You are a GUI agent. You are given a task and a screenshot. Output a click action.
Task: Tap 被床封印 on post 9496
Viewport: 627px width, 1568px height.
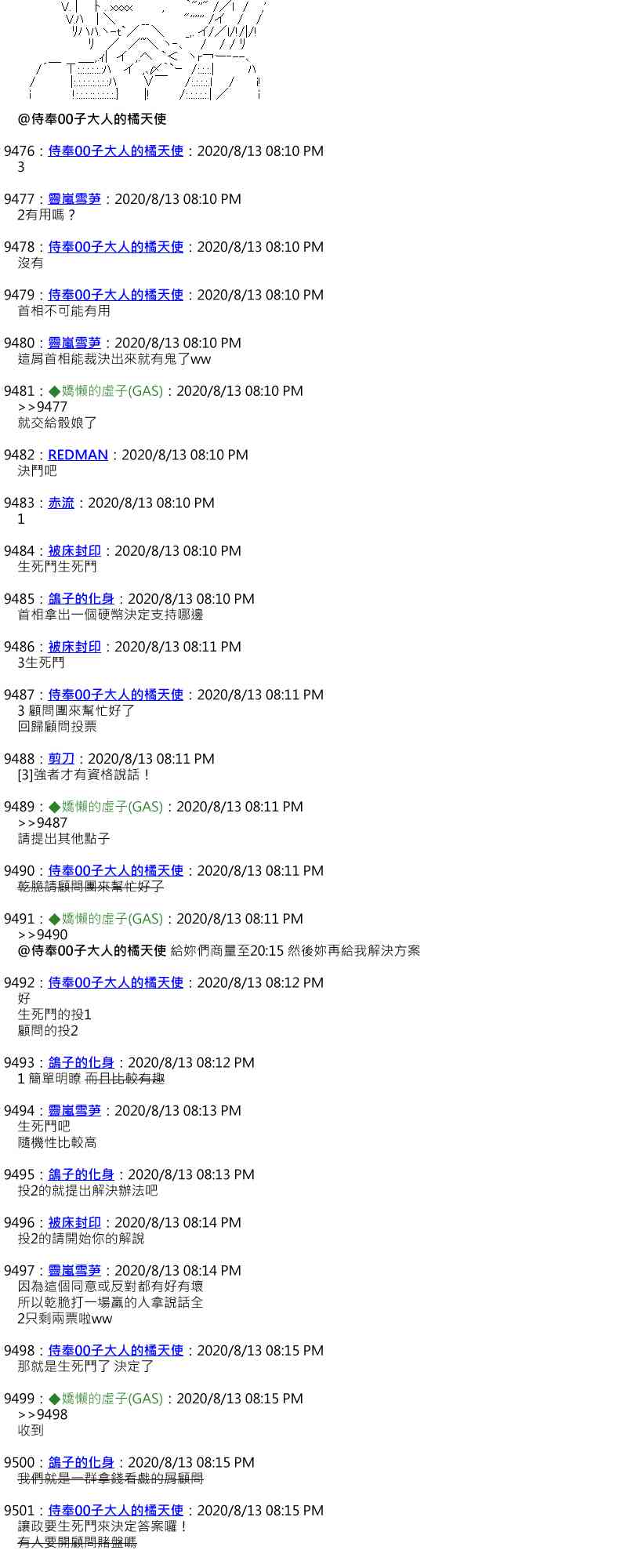point(74,1222)
